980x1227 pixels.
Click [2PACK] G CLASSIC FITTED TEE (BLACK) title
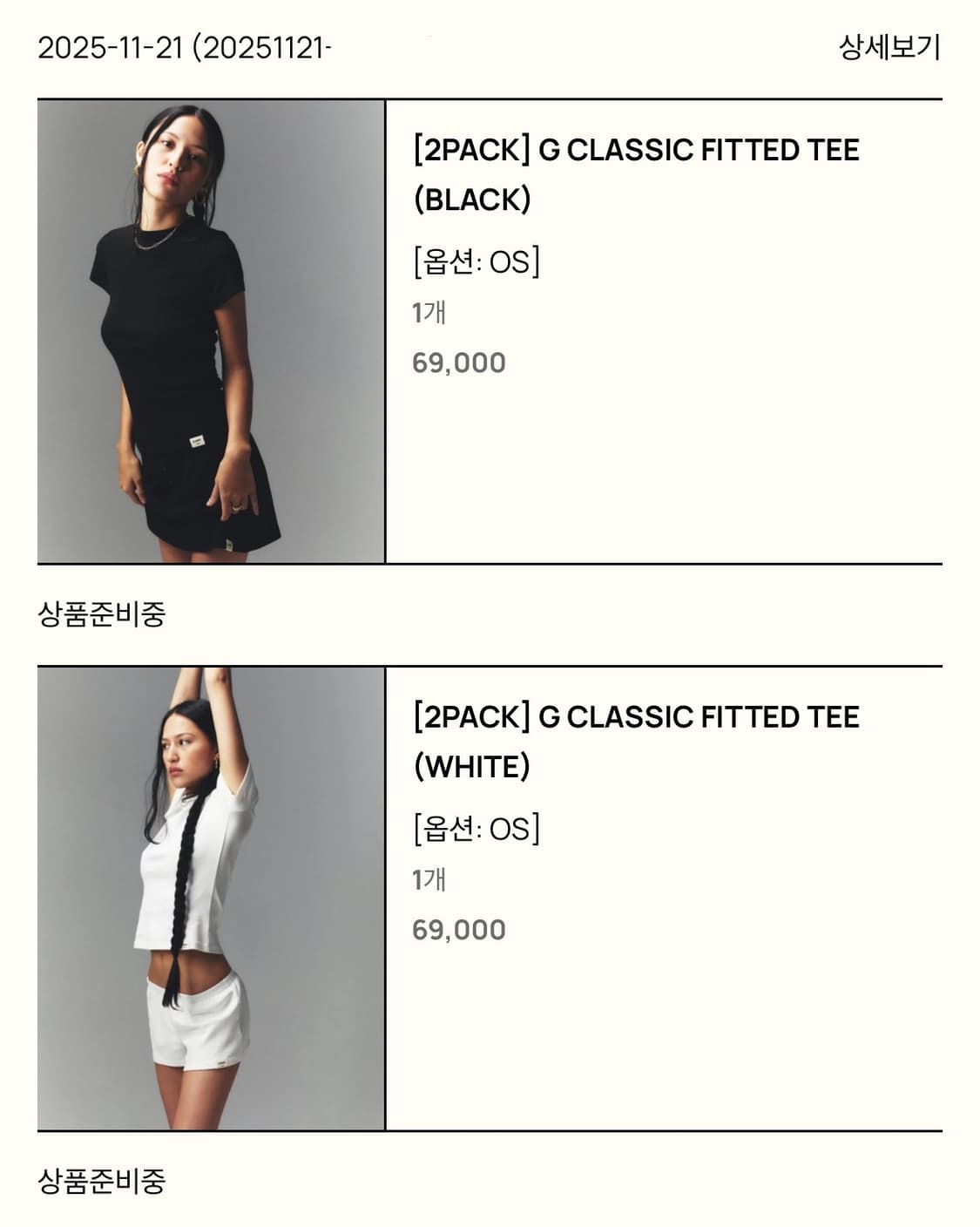click(x=634, y=150)
